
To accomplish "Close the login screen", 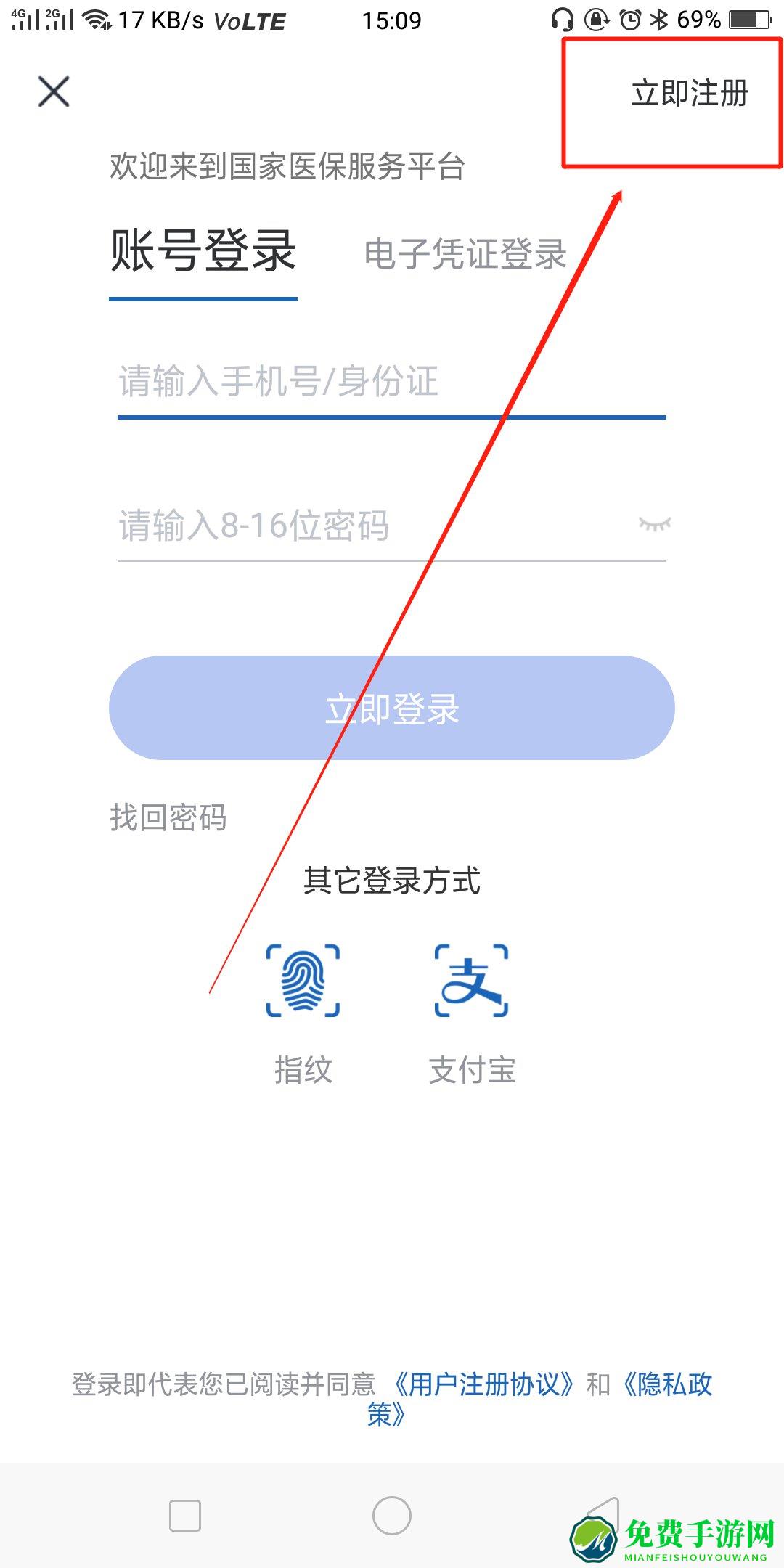I will pos(54,92).
